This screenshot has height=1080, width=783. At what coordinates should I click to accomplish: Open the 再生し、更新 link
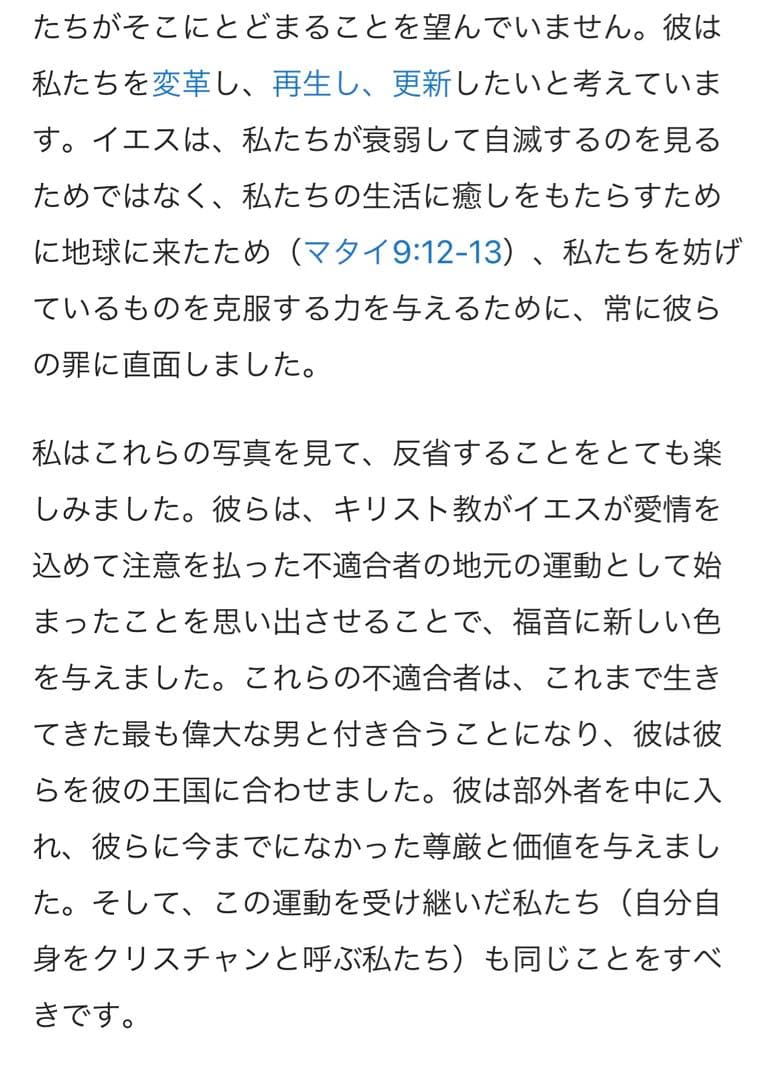pos(361,82)
